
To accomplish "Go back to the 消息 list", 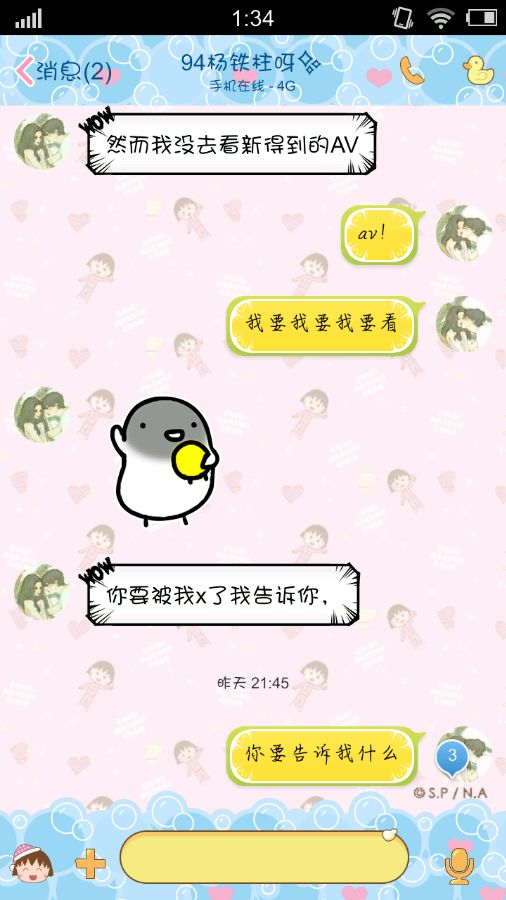I will (x=63, y=71).
